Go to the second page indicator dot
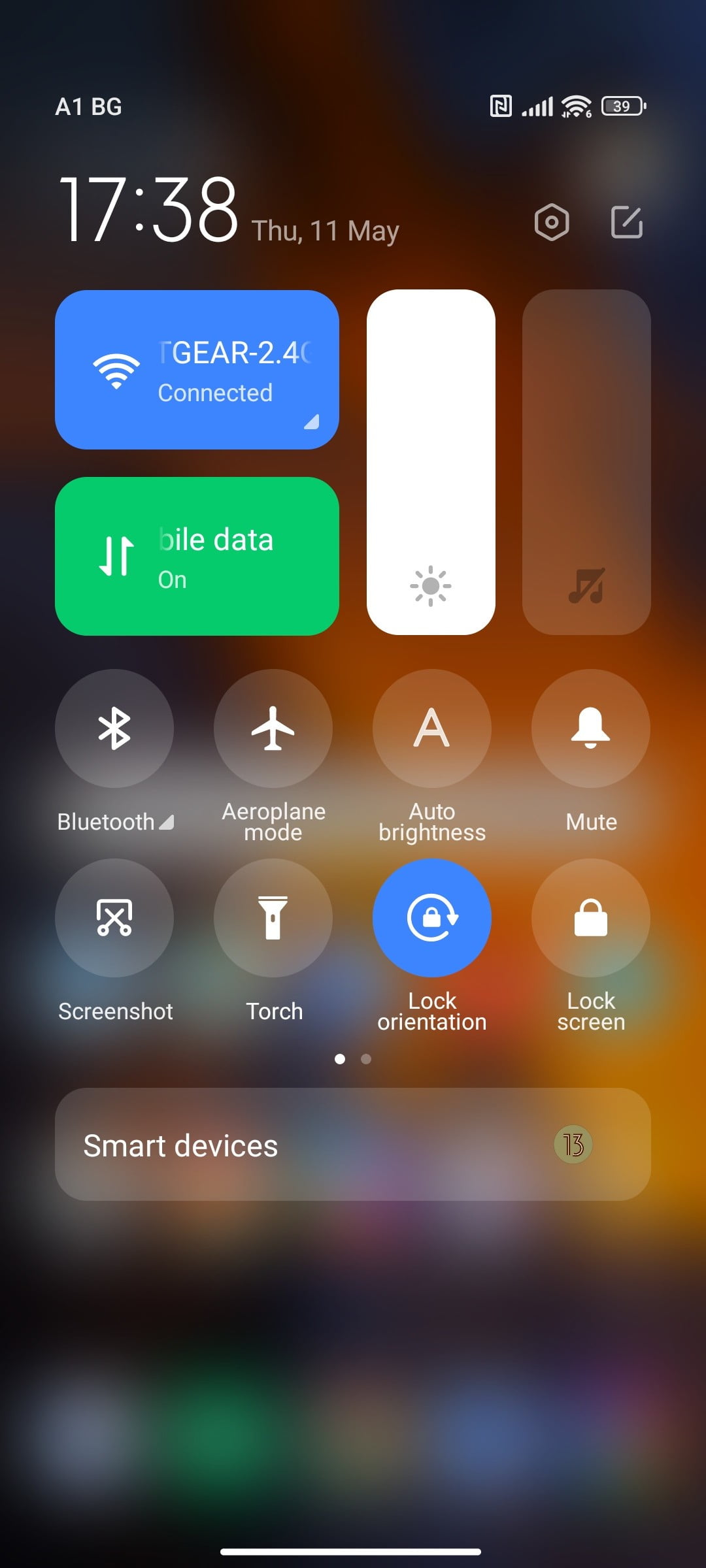This screenshot has width=706, height=1568. [x=366, y=1058]
